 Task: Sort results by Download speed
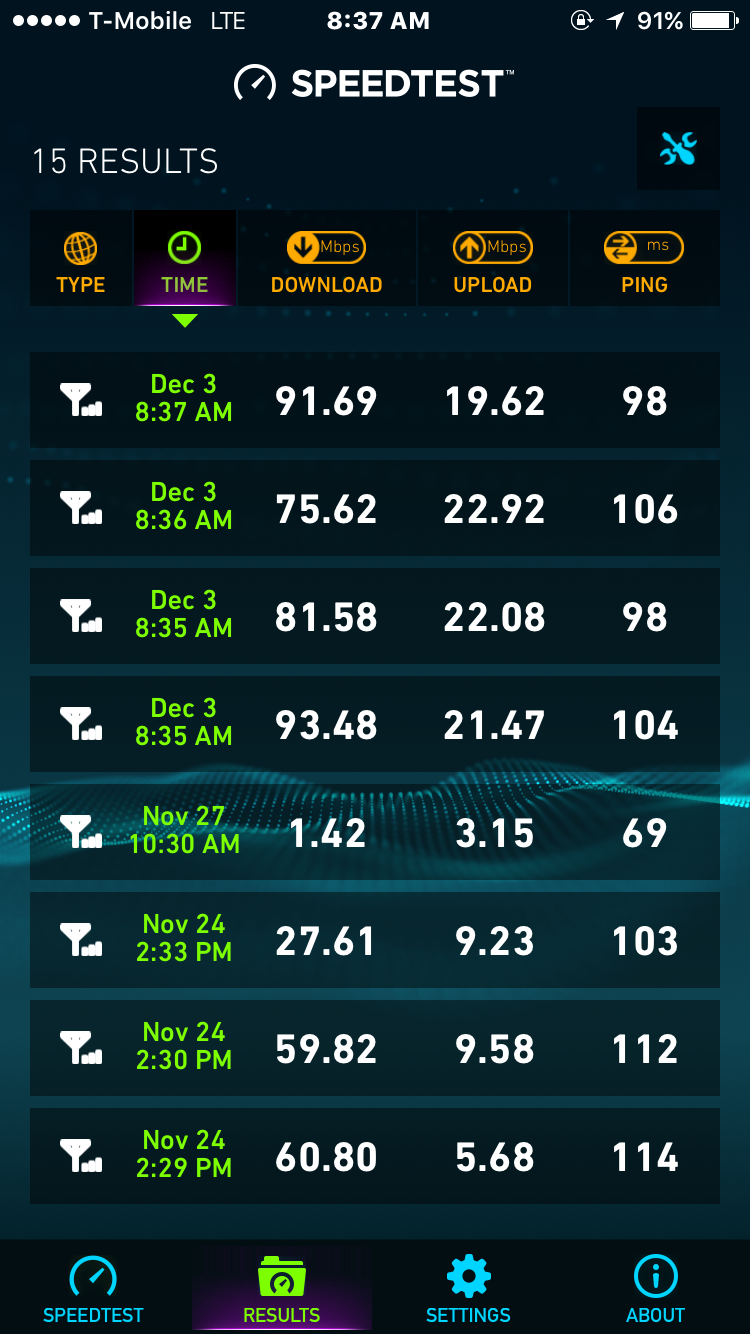326,258
